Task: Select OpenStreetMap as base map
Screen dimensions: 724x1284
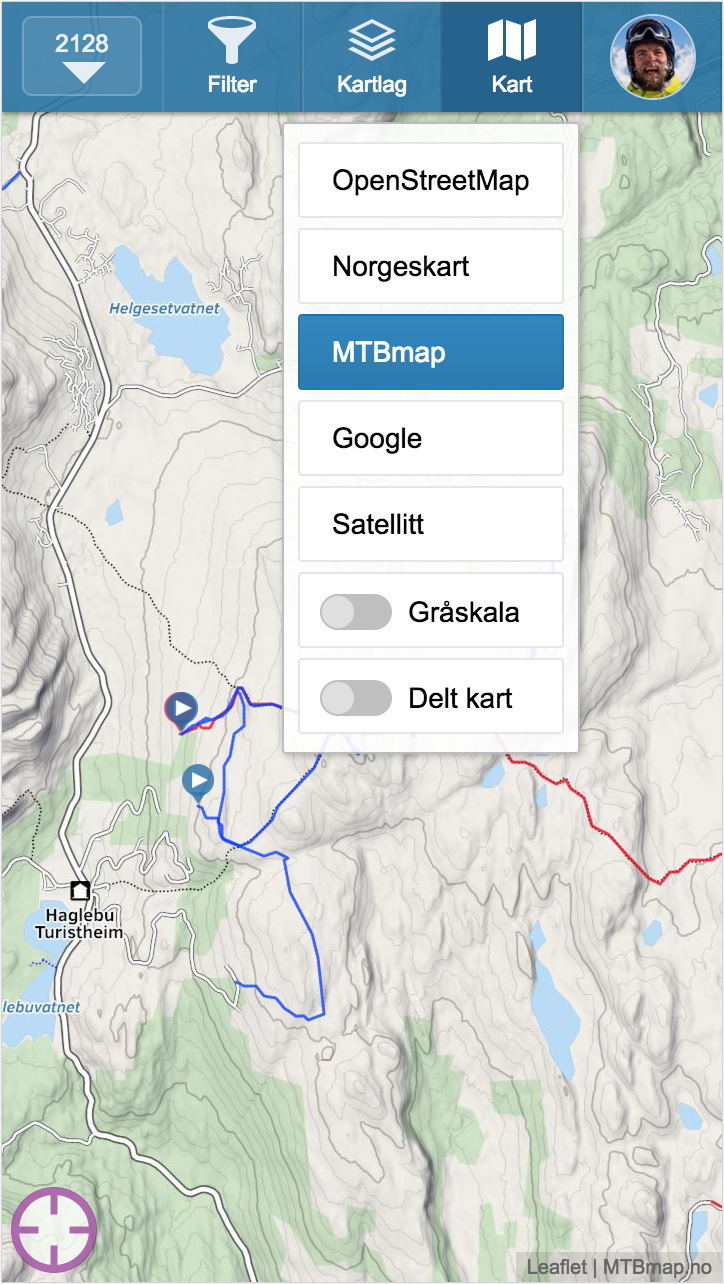Action: 430,181
